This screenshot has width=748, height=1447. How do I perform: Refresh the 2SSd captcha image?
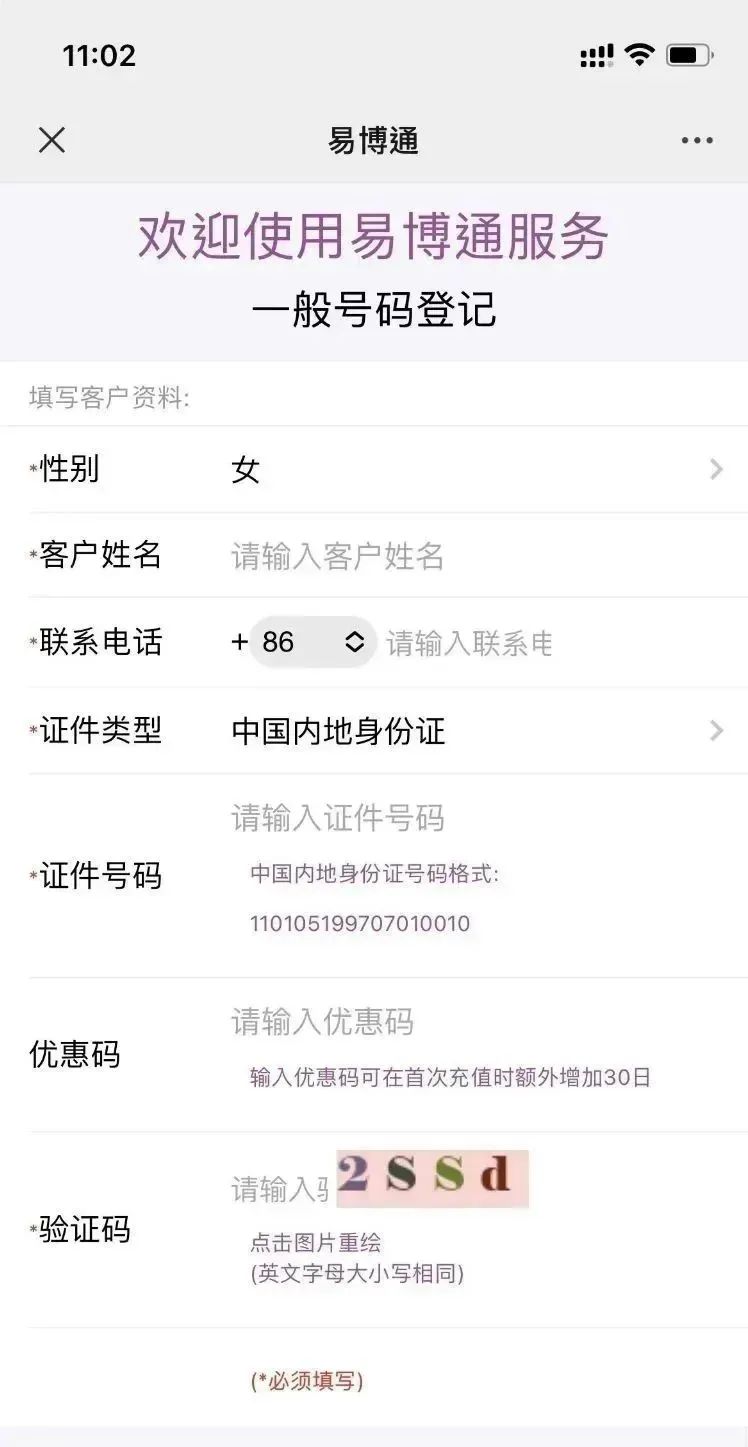tap(432, 1178)
